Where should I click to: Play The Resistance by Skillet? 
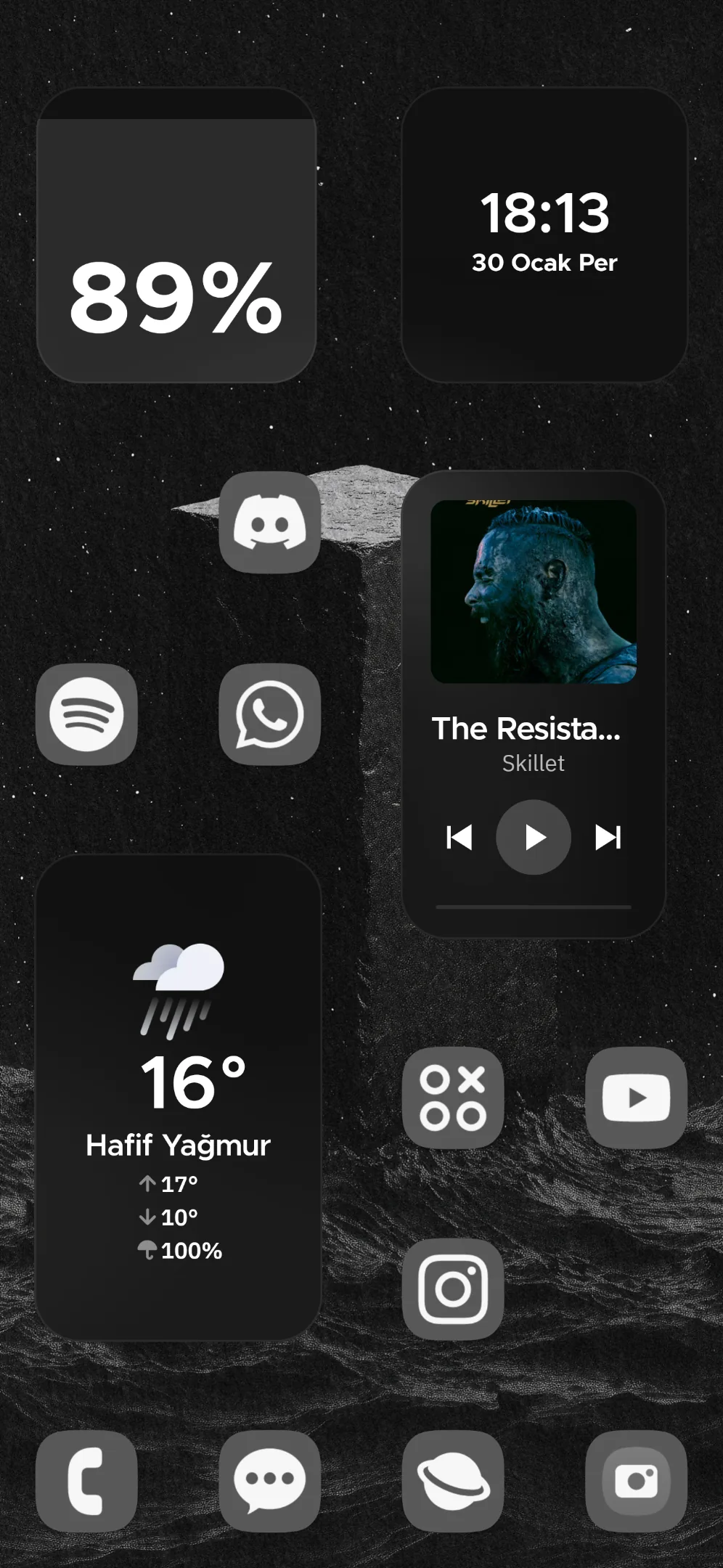click(x=534, y=837)
